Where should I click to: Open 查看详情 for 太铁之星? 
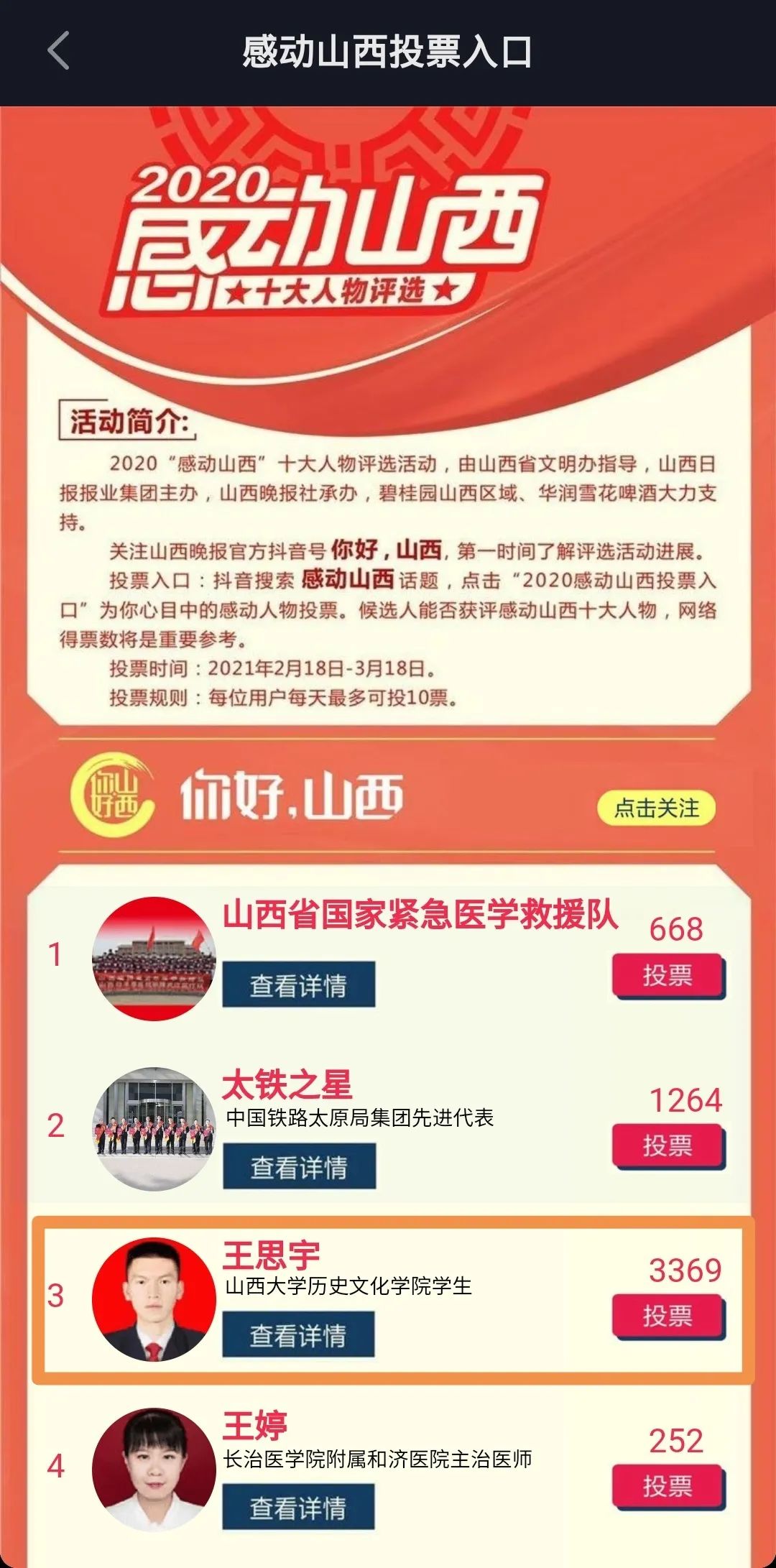pyautogui.click(x=299, y=1167)
